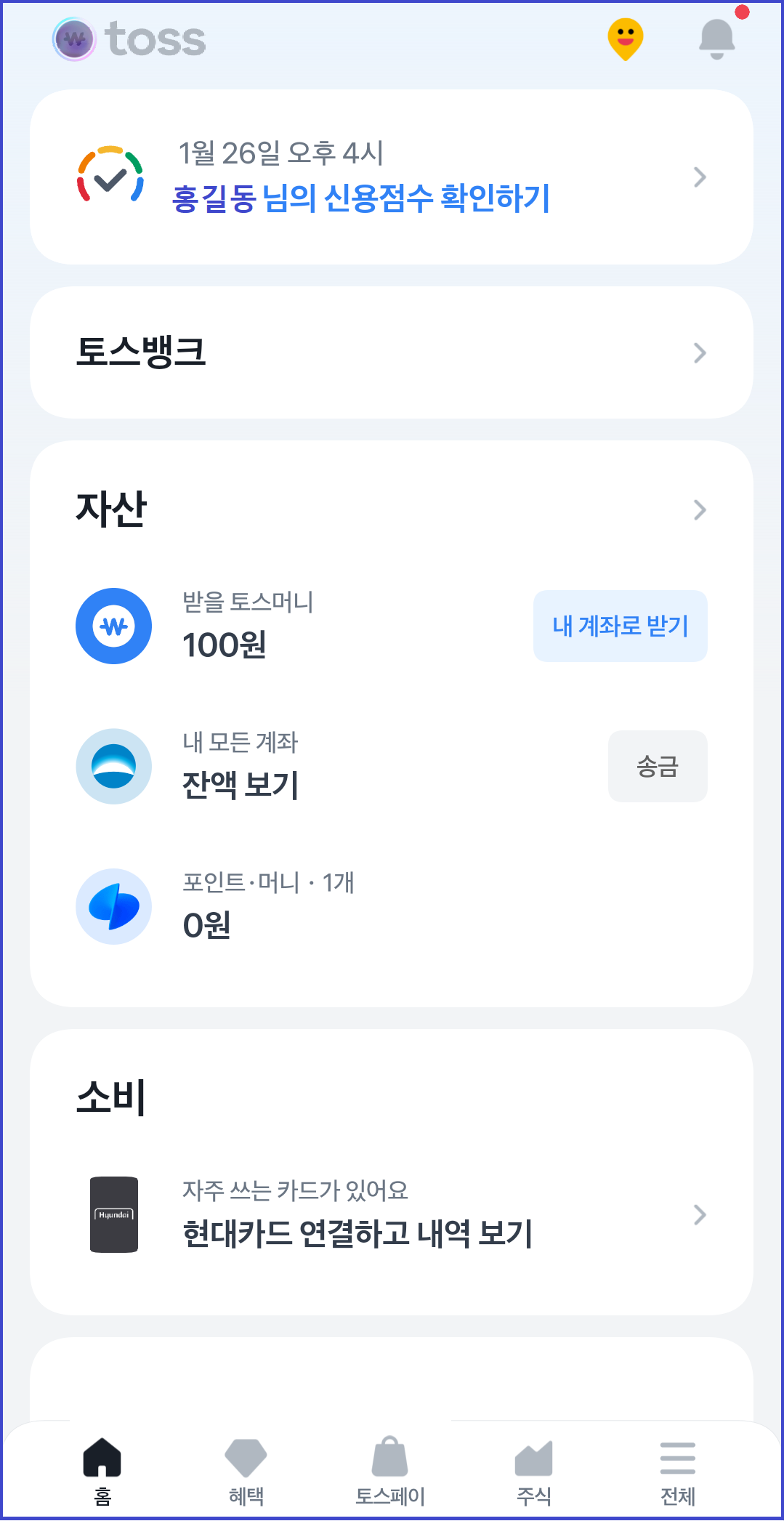Tap the 내 계좌로 받기 button
The width and height of the screenshot is (784, 1521).
[620, 626]
